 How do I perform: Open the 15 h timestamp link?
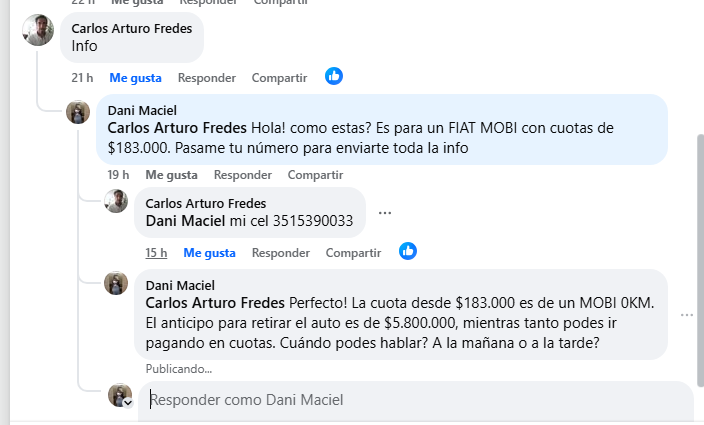[156, 252]
